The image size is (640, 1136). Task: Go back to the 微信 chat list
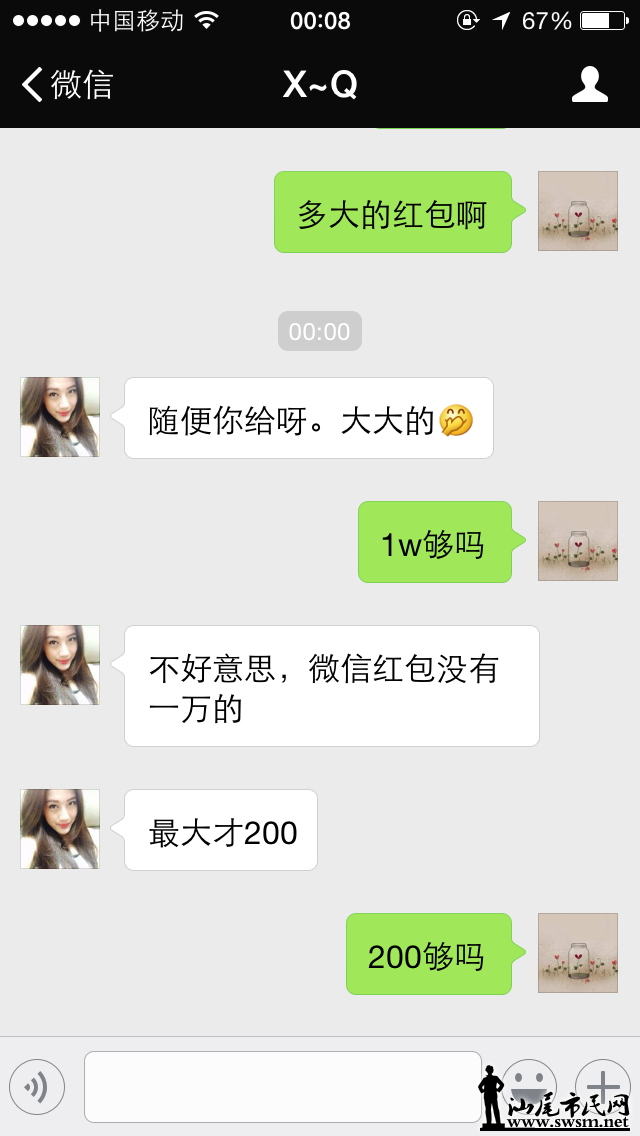click(x=66, y=85)
